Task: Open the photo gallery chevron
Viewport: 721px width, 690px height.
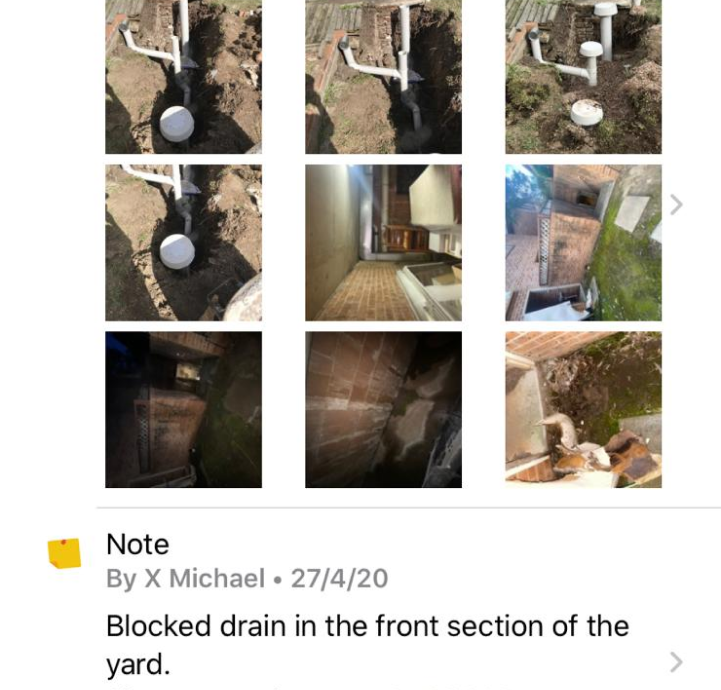Action: (x=676, y=205)
